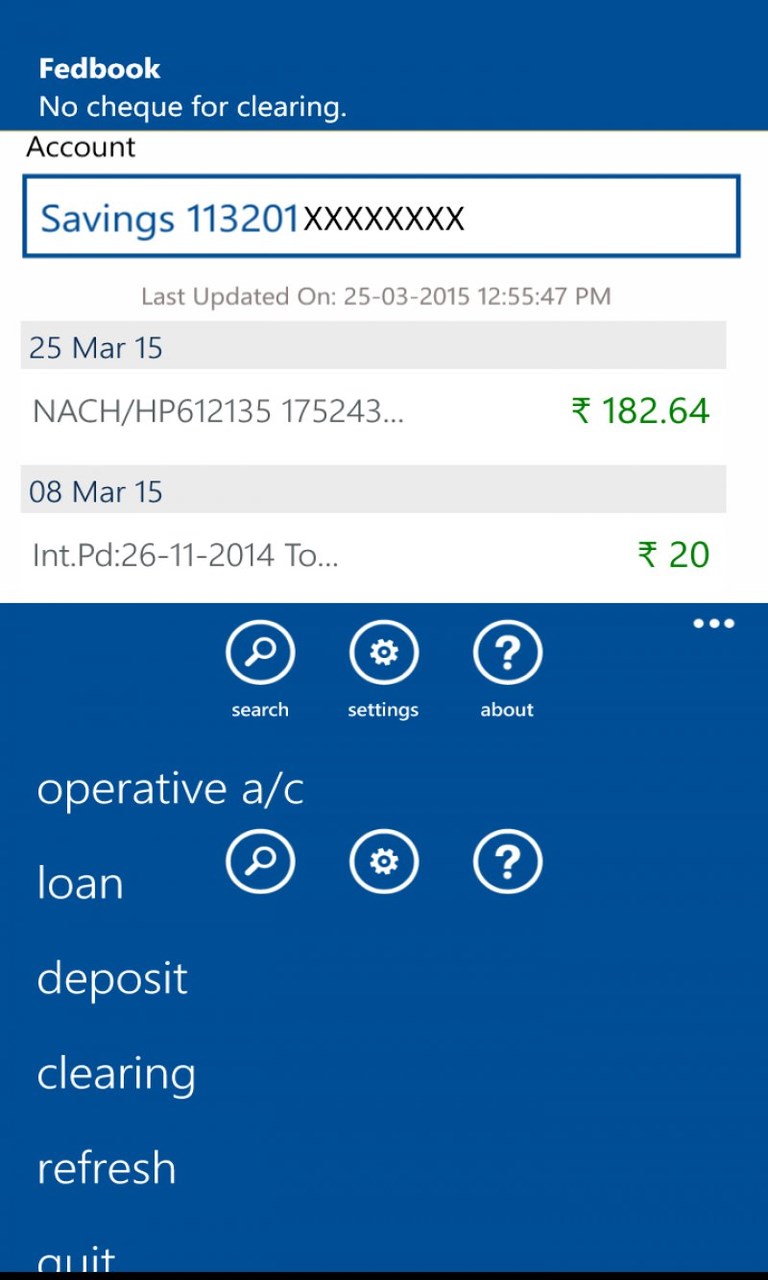
Task: Collapse the three-dot app bar menu
Action: click(x=714, y=624)
